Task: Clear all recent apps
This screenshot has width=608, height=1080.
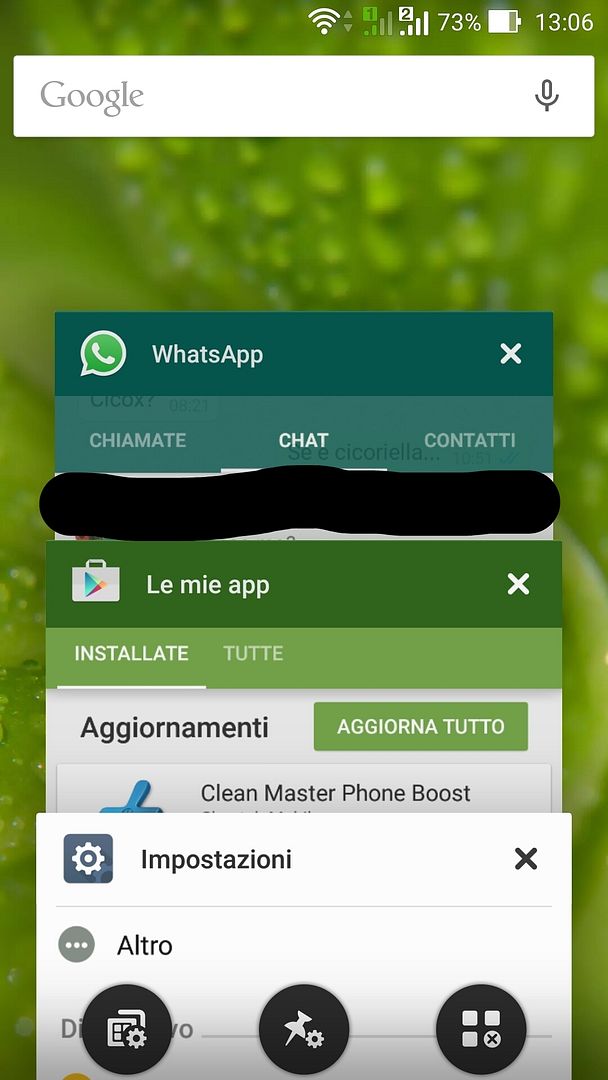Action: (480, 1030)
